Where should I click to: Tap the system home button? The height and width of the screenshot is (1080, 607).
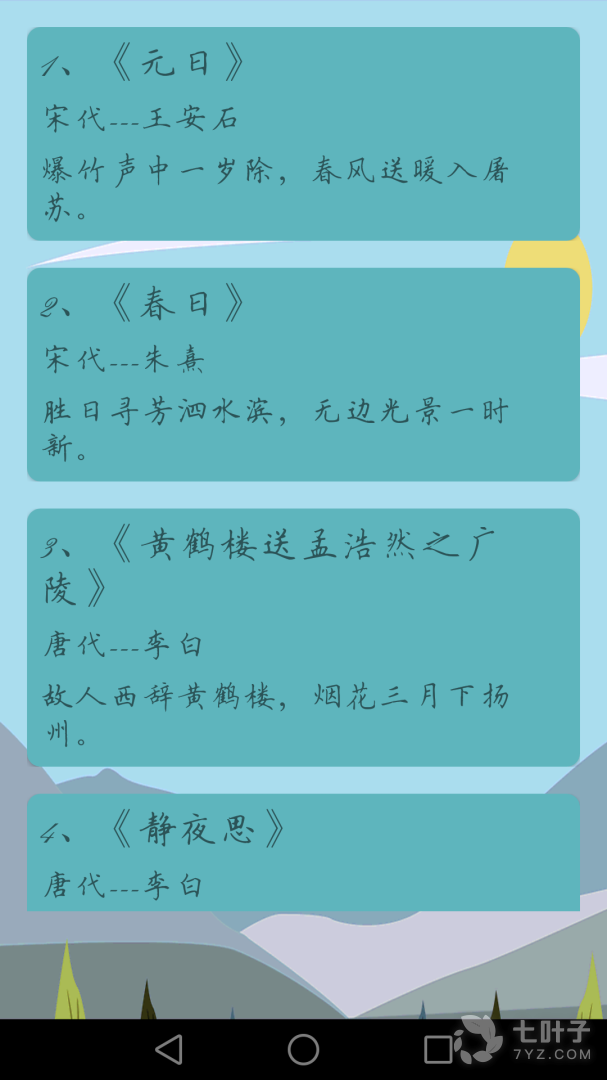[303, 1050]
